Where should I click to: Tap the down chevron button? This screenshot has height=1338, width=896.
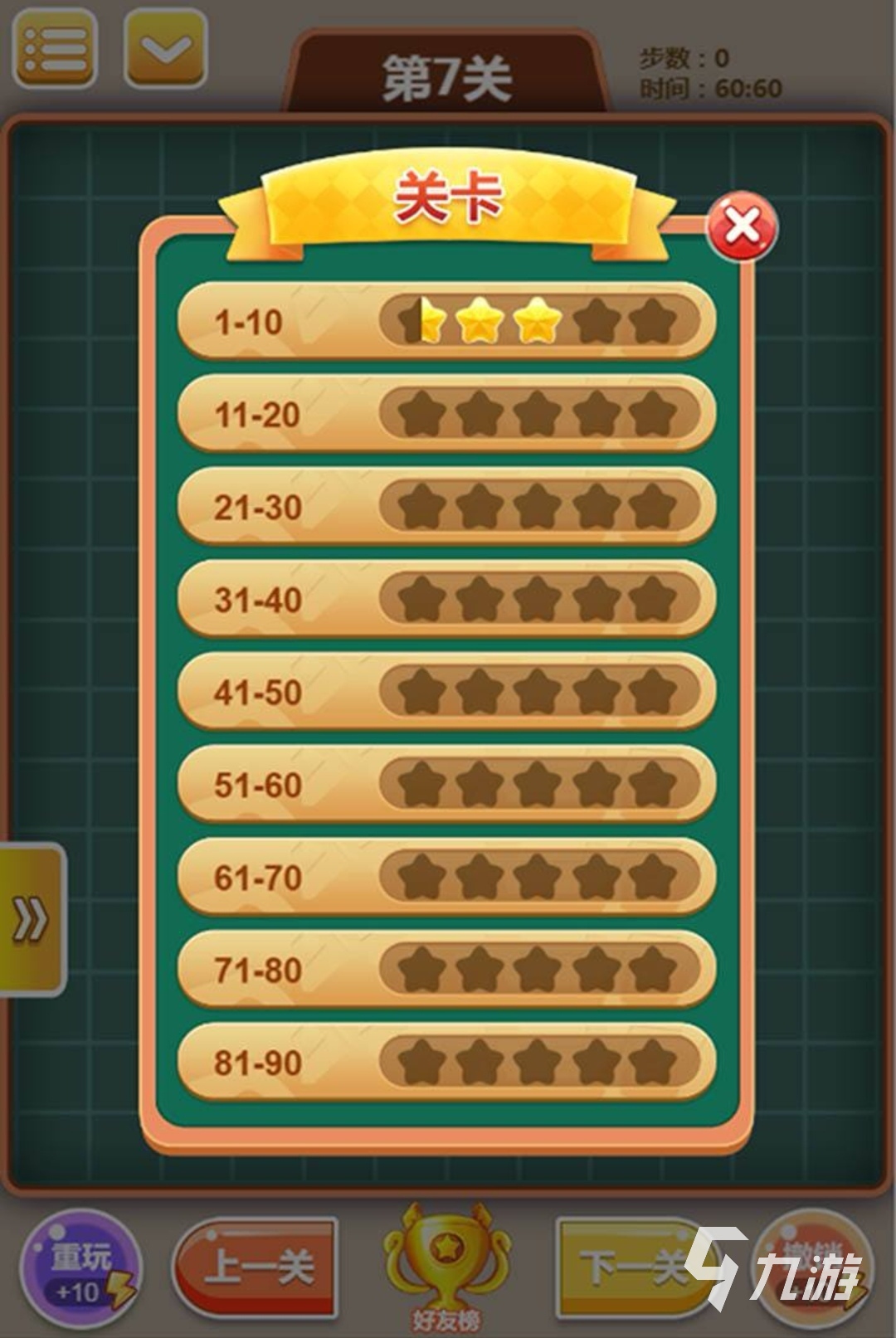165,50
